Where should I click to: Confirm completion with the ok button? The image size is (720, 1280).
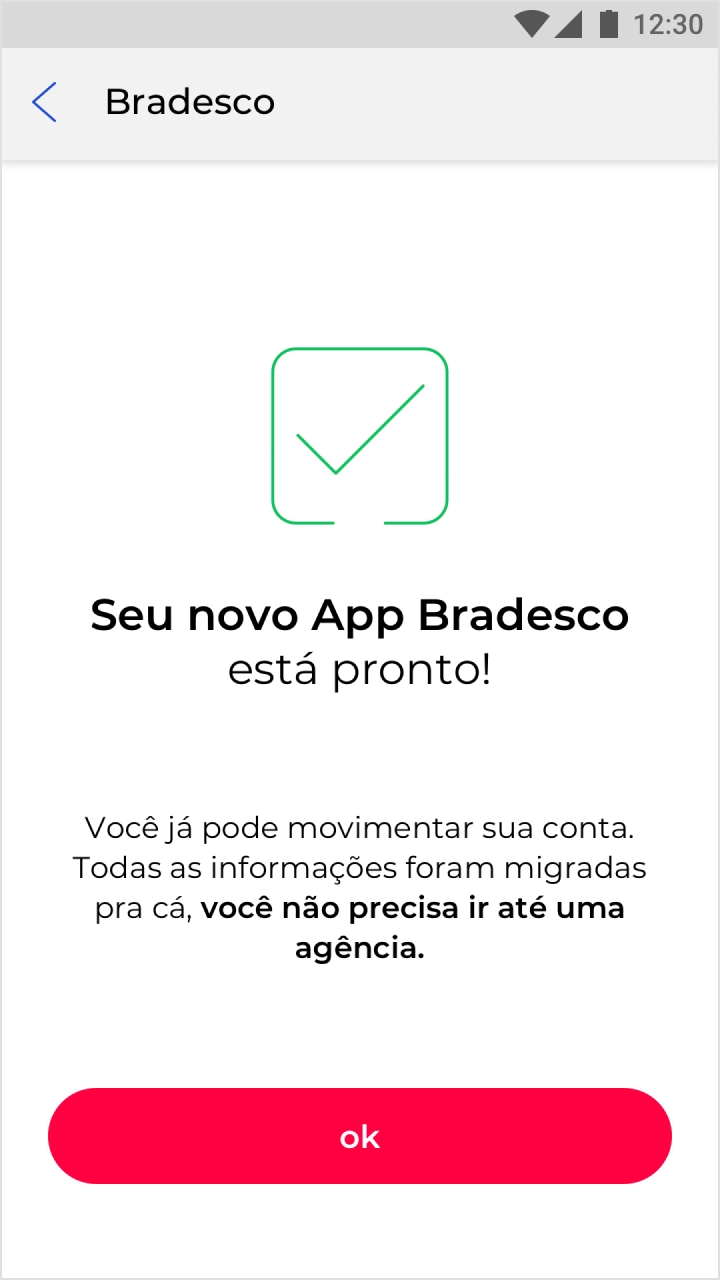(x=360, y=1136)
